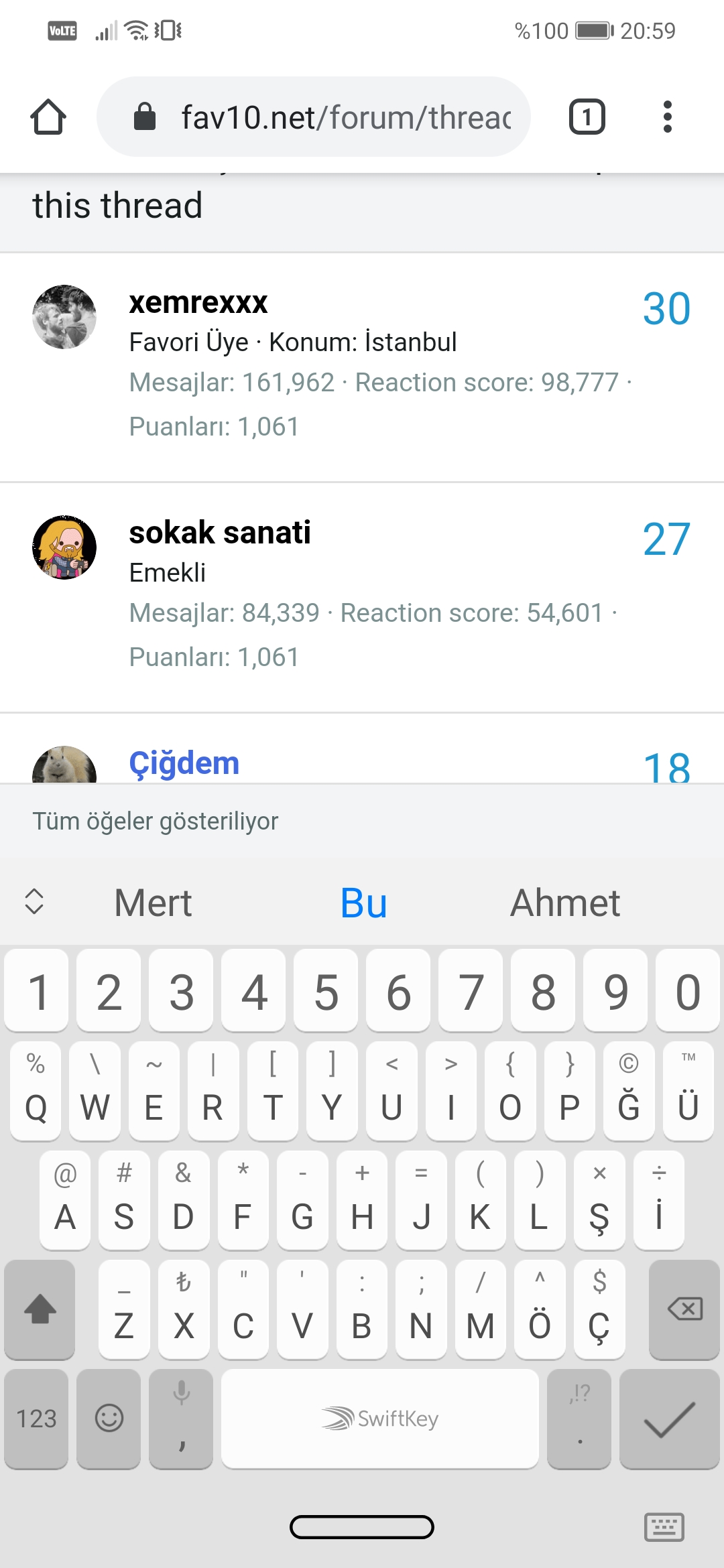Open xemrexxx's profile
This screenshot has height=1568, width=724.
pyautogui.click(x=198, y=303)
